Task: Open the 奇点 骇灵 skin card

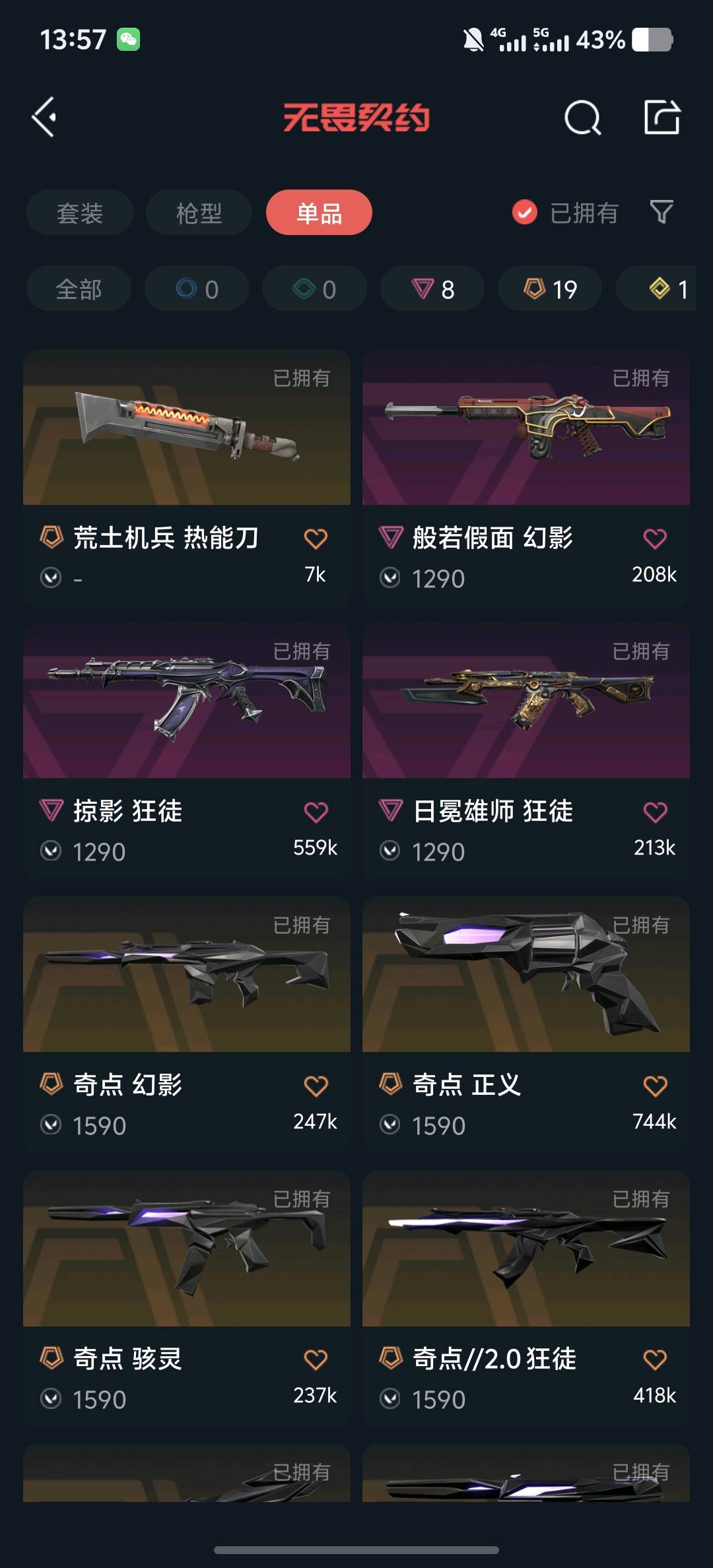Action: pos(187,1299)
